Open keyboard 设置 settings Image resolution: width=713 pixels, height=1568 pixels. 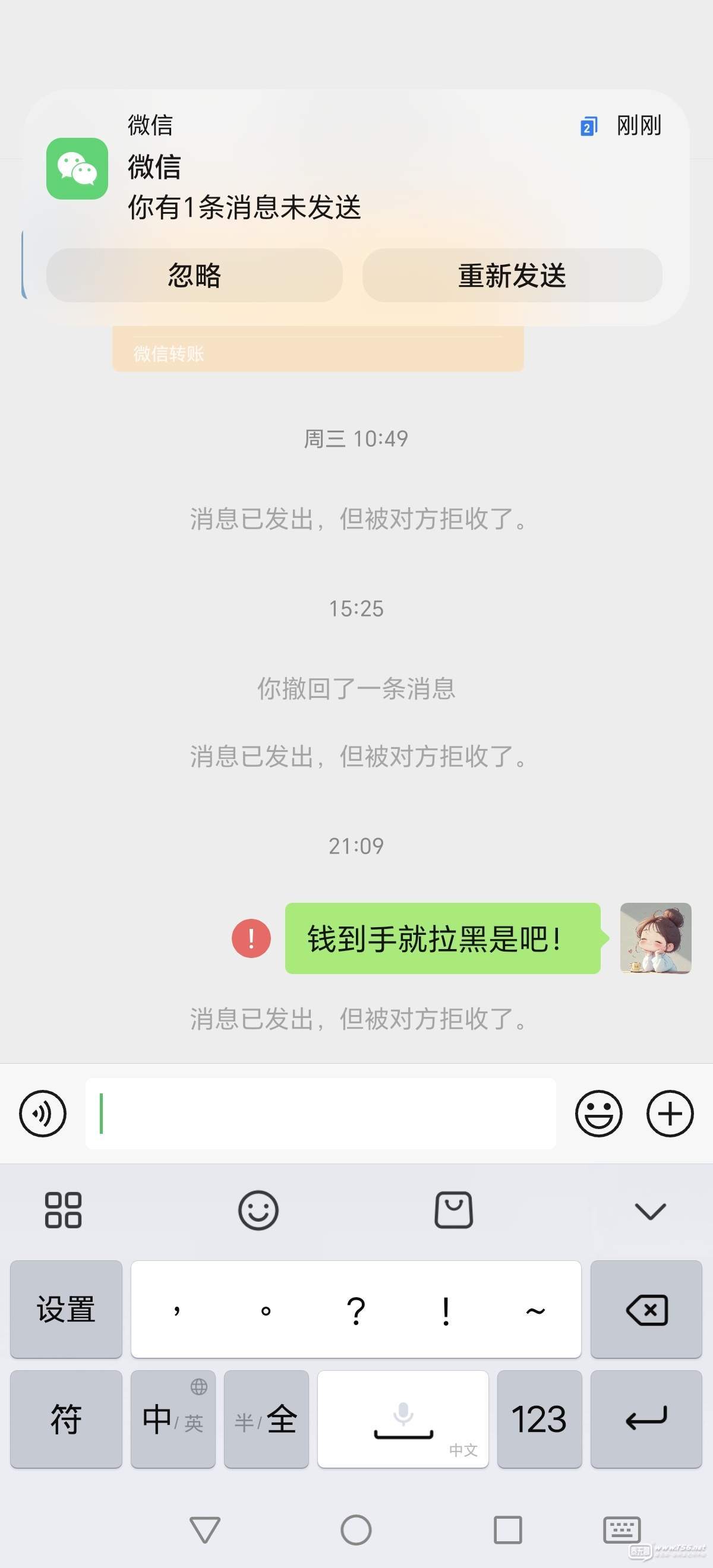(66, 1308)
